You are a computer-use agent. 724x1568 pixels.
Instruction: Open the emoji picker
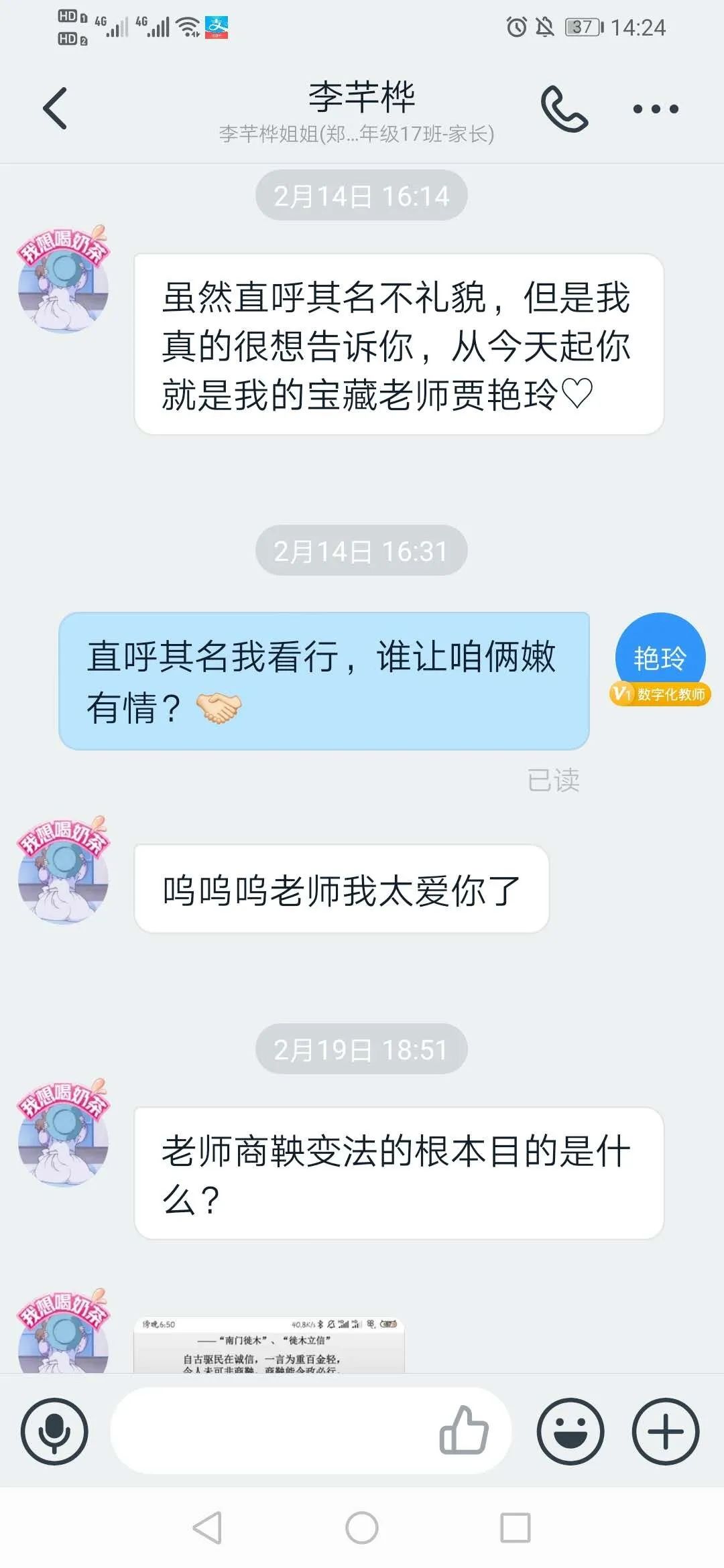tap(570, 1431)
